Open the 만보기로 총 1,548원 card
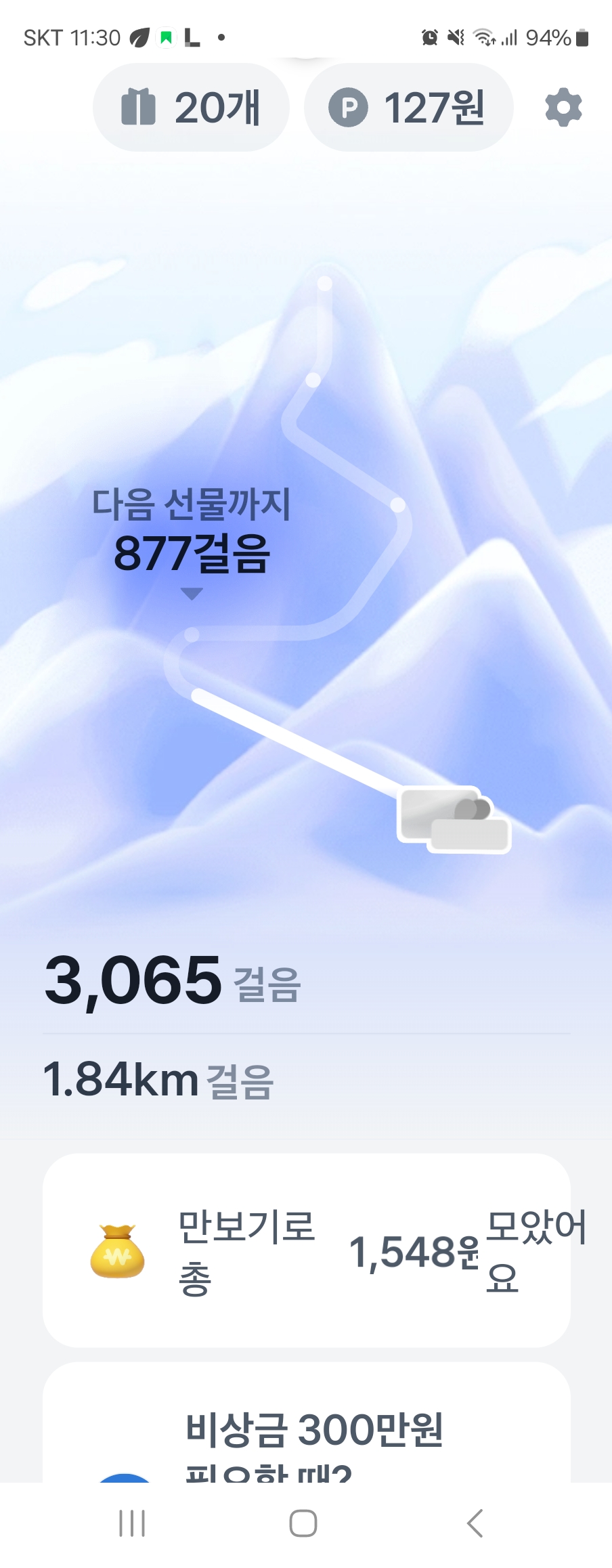The width and height of the screenshot is (612, 1568). click(x=306, y=1251)
